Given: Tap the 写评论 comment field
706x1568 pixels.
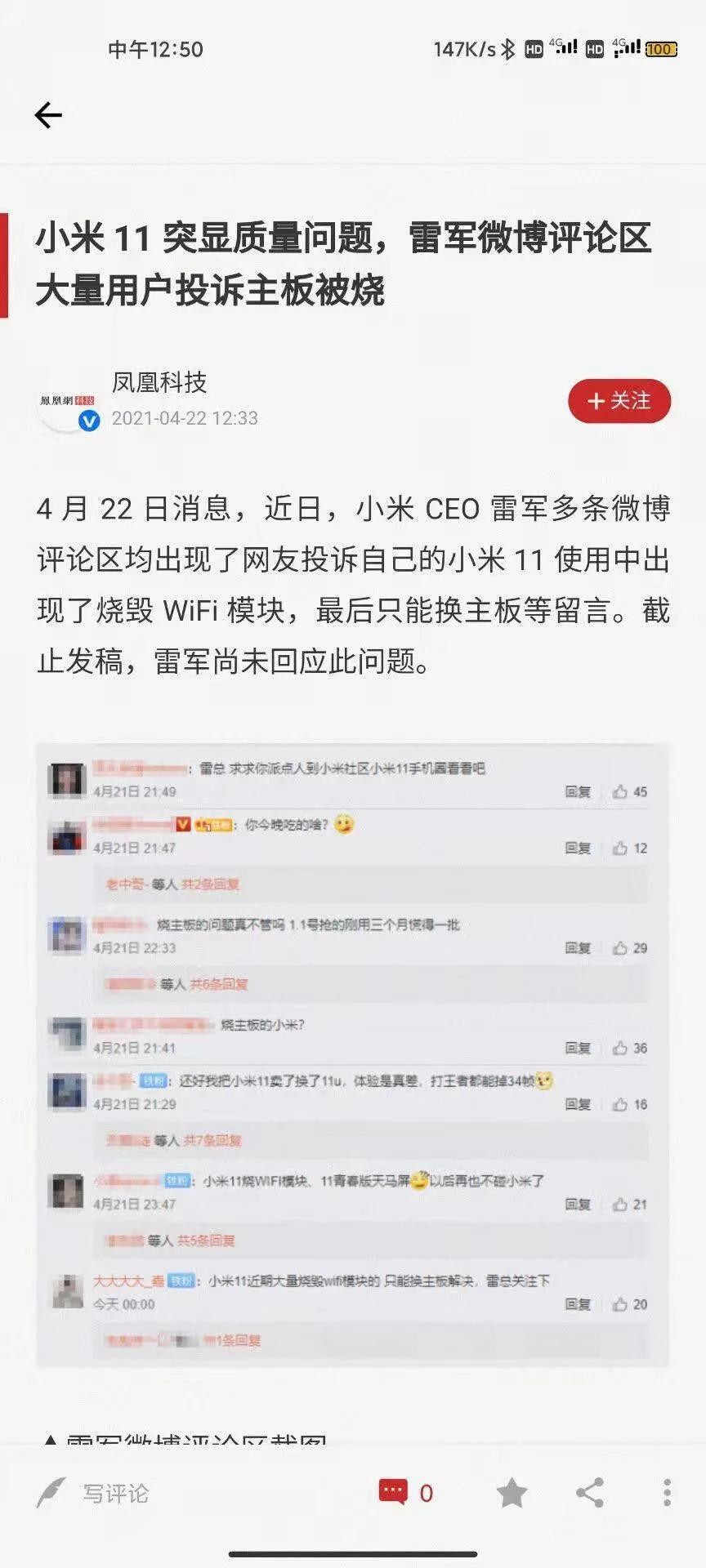Looking at the screenshot, I should pyautogui.click(x=114, y=1494).
